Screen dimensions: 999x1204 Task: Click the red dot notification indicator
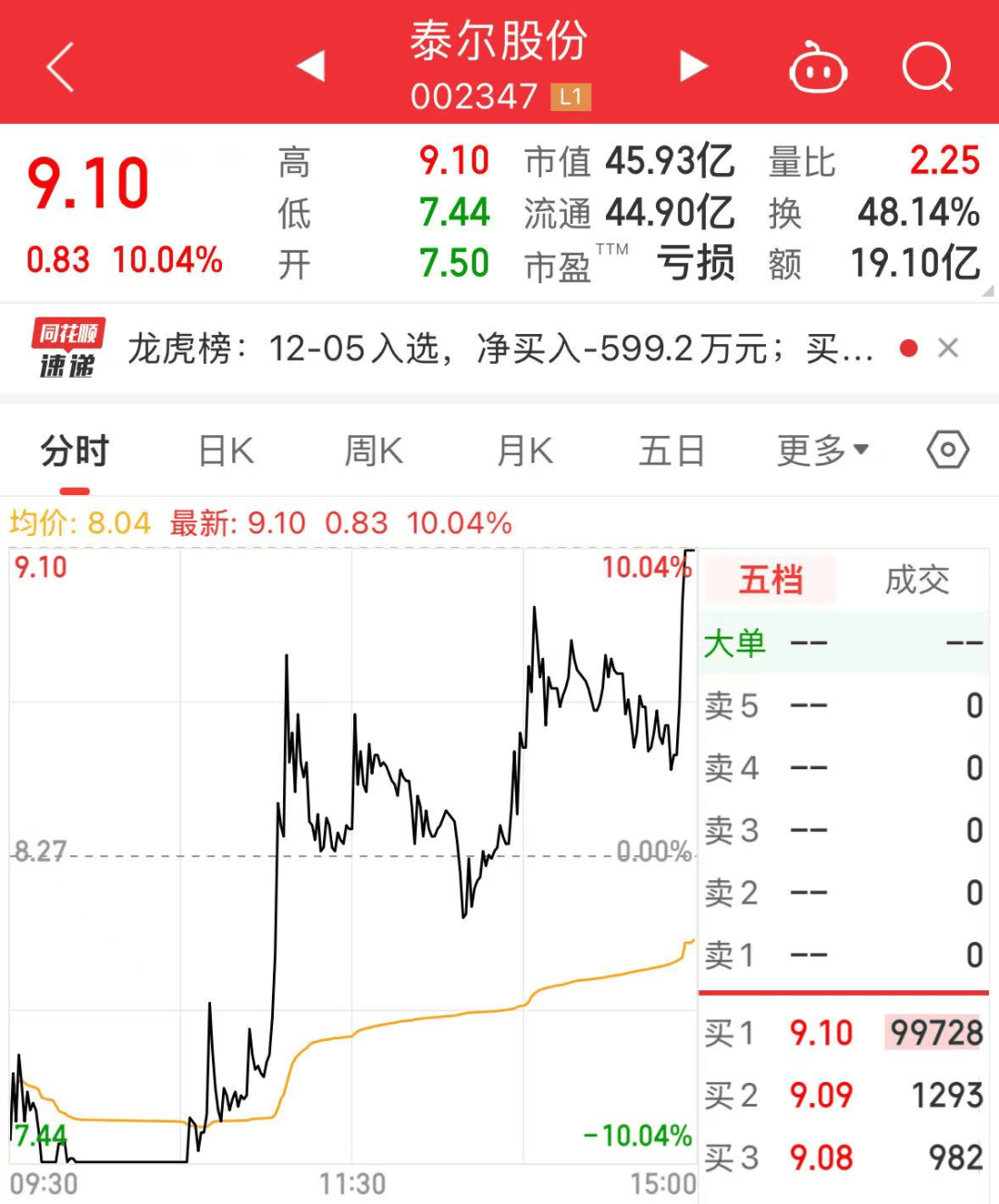pyautogui.click(x=909, y=347)
